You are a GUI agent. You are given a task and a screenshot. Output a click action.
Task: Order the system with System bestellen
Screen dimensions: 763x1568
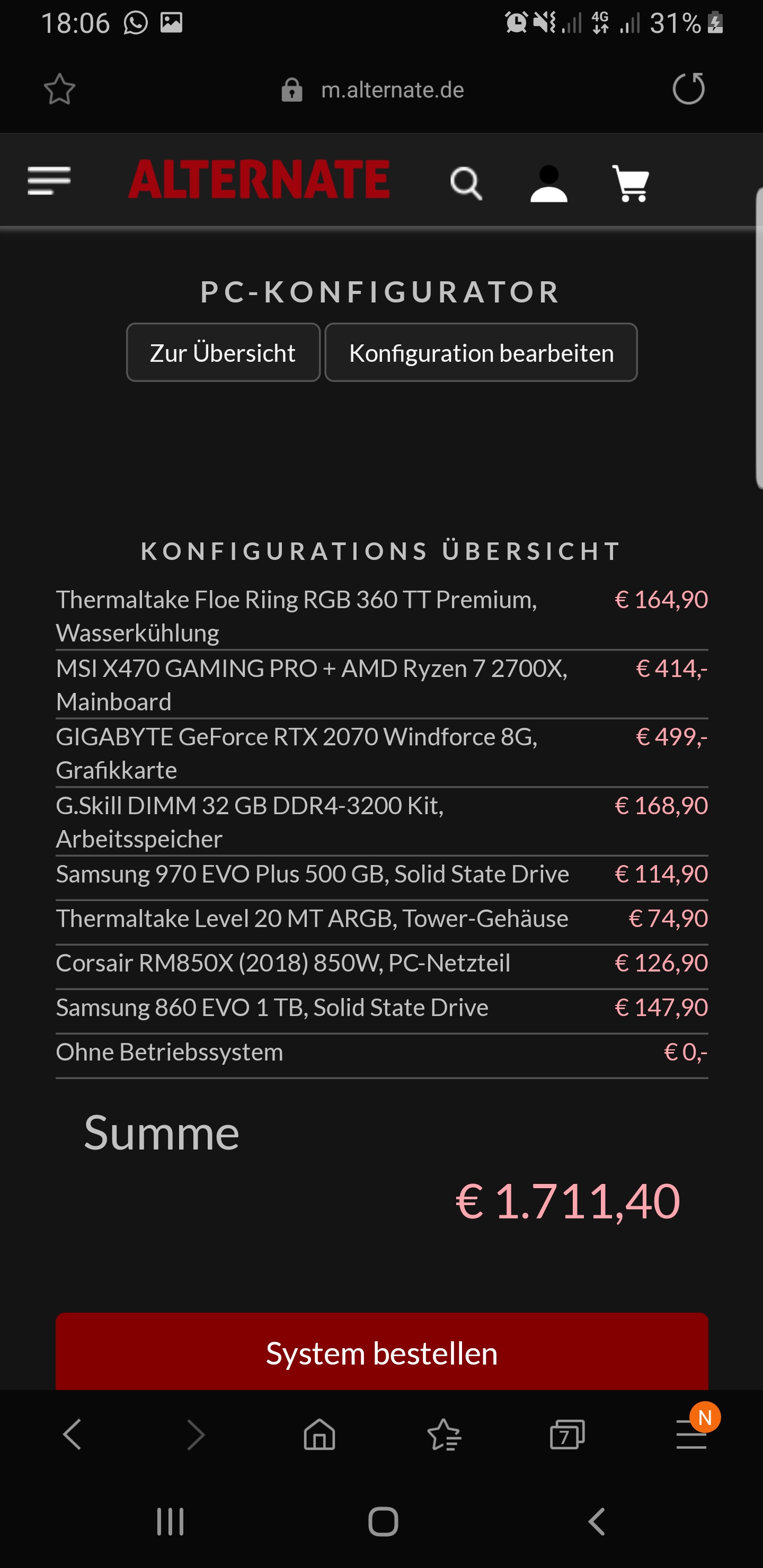click(382, 1352)
